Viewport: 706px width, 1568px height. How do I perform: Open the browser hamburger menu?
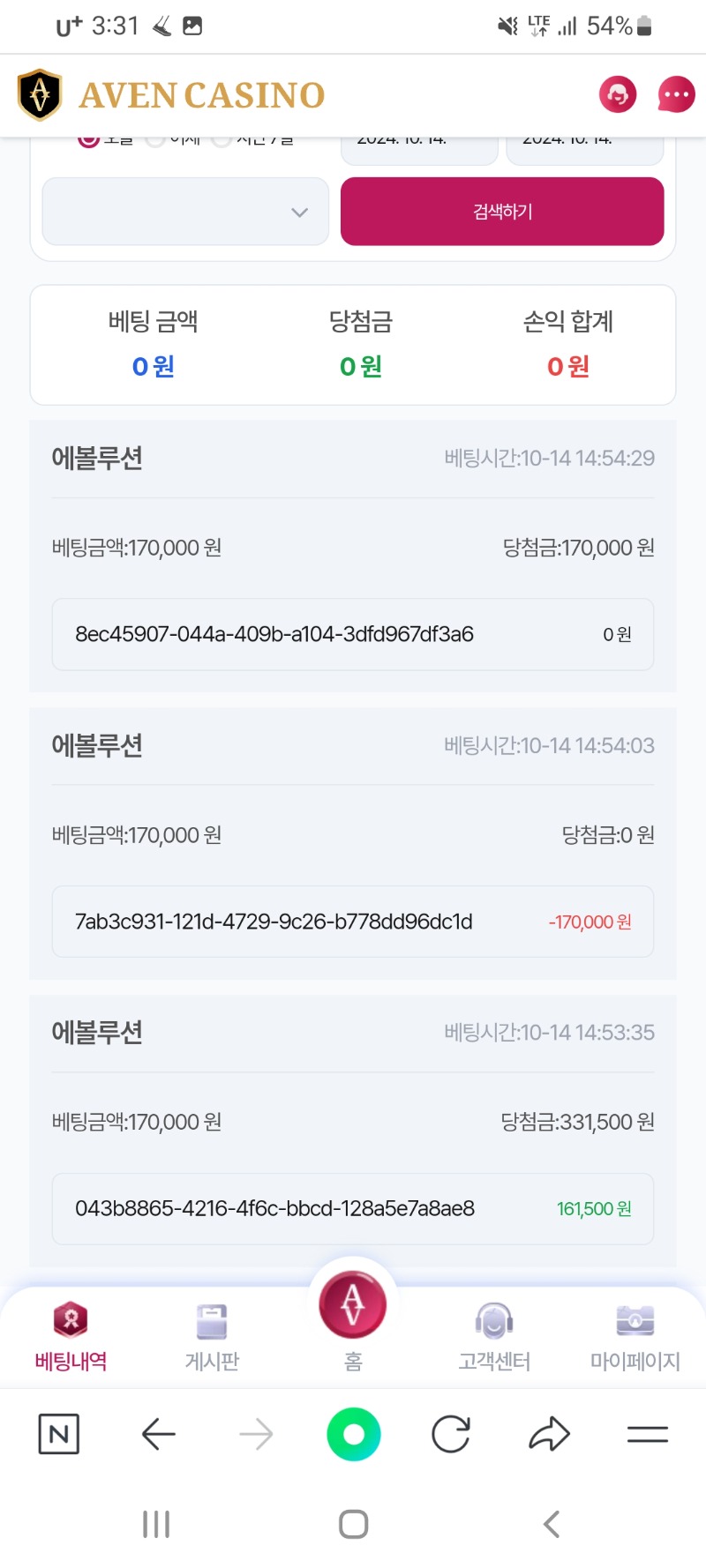click(x=647, y=1434)
